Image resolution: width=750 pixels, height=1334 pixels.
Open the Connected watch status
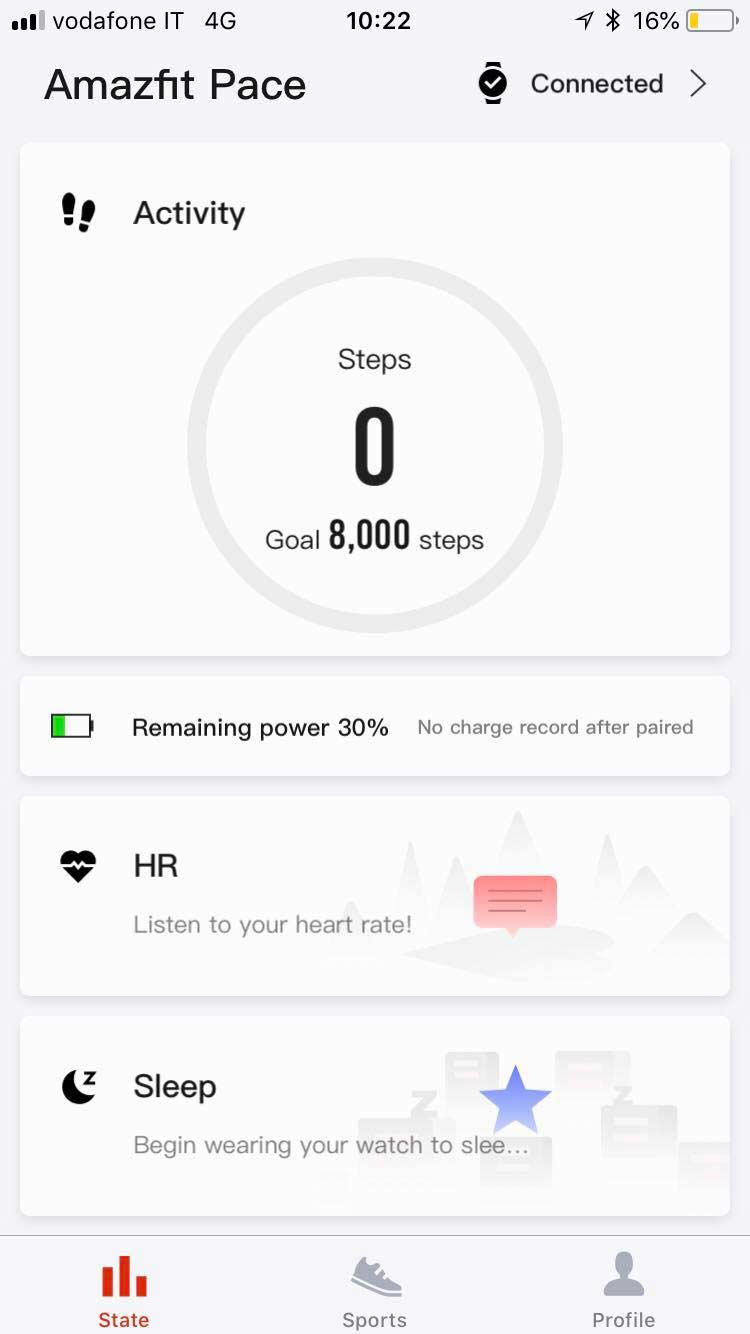595,84
